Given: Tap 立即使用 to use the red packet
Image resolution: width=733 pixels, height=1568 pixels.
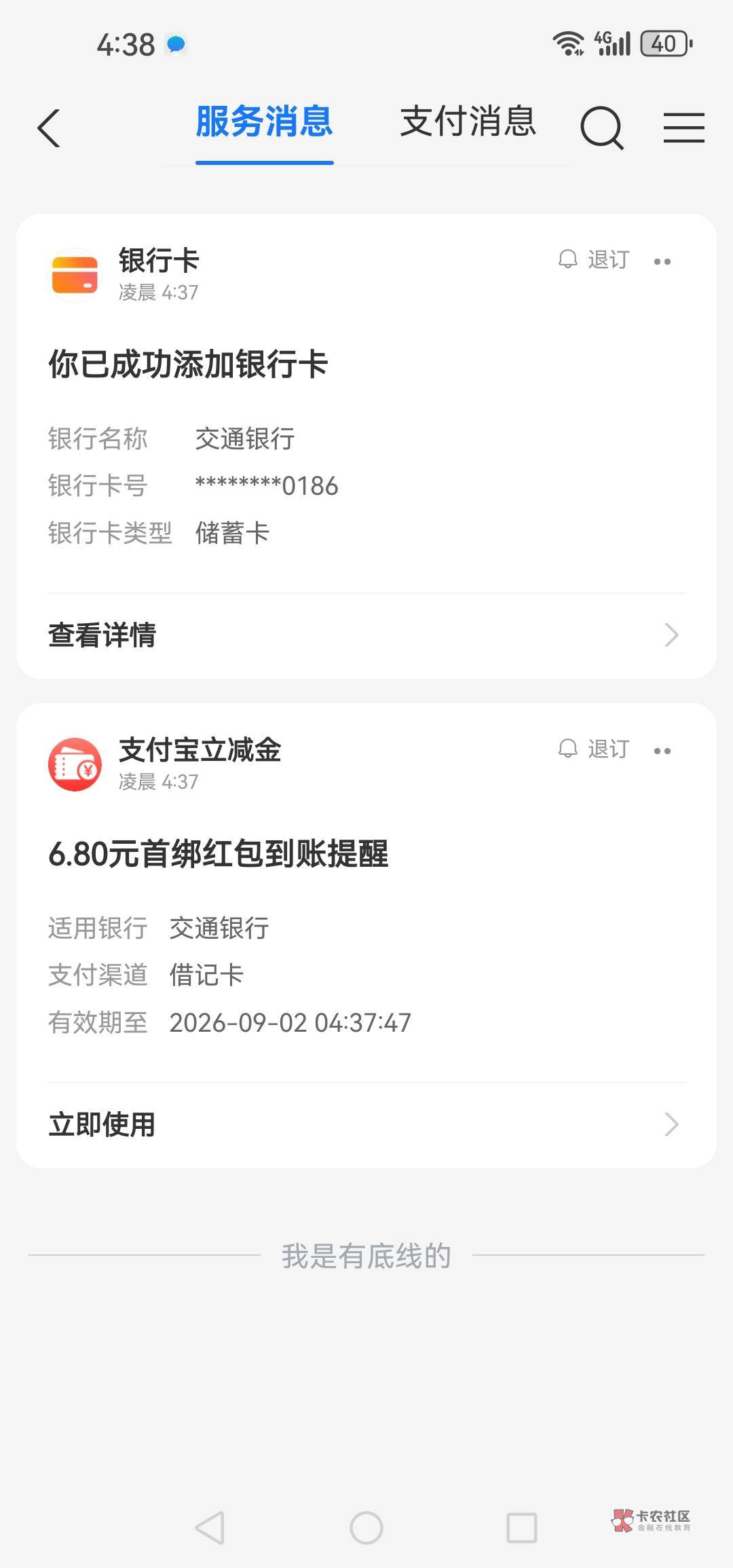Looking at the screenshot, I should [366, 1125].
